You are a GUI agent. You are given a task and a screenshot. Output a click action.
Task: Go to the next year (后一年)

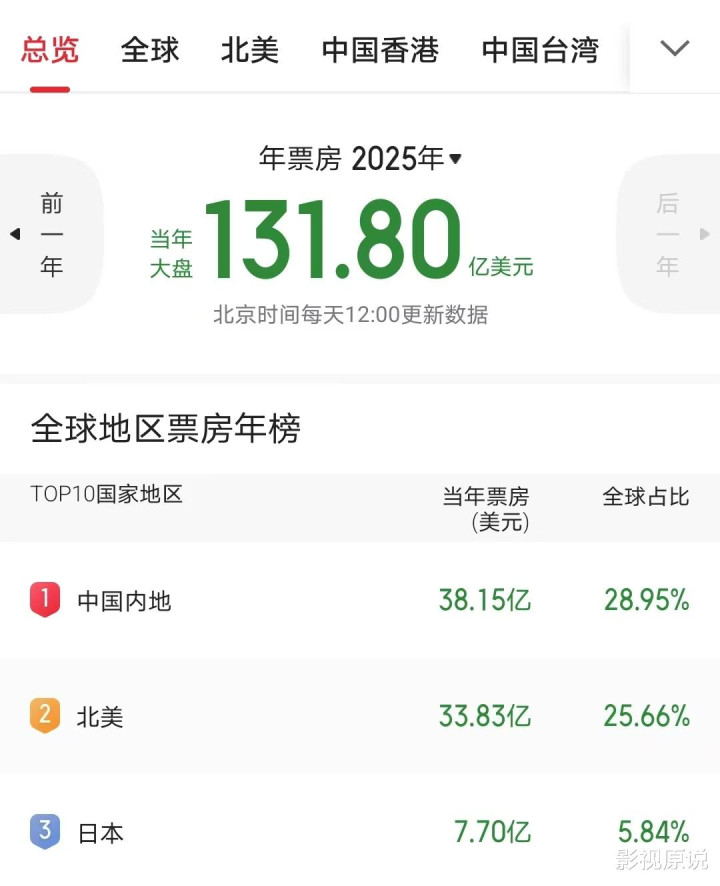[668, 235]
